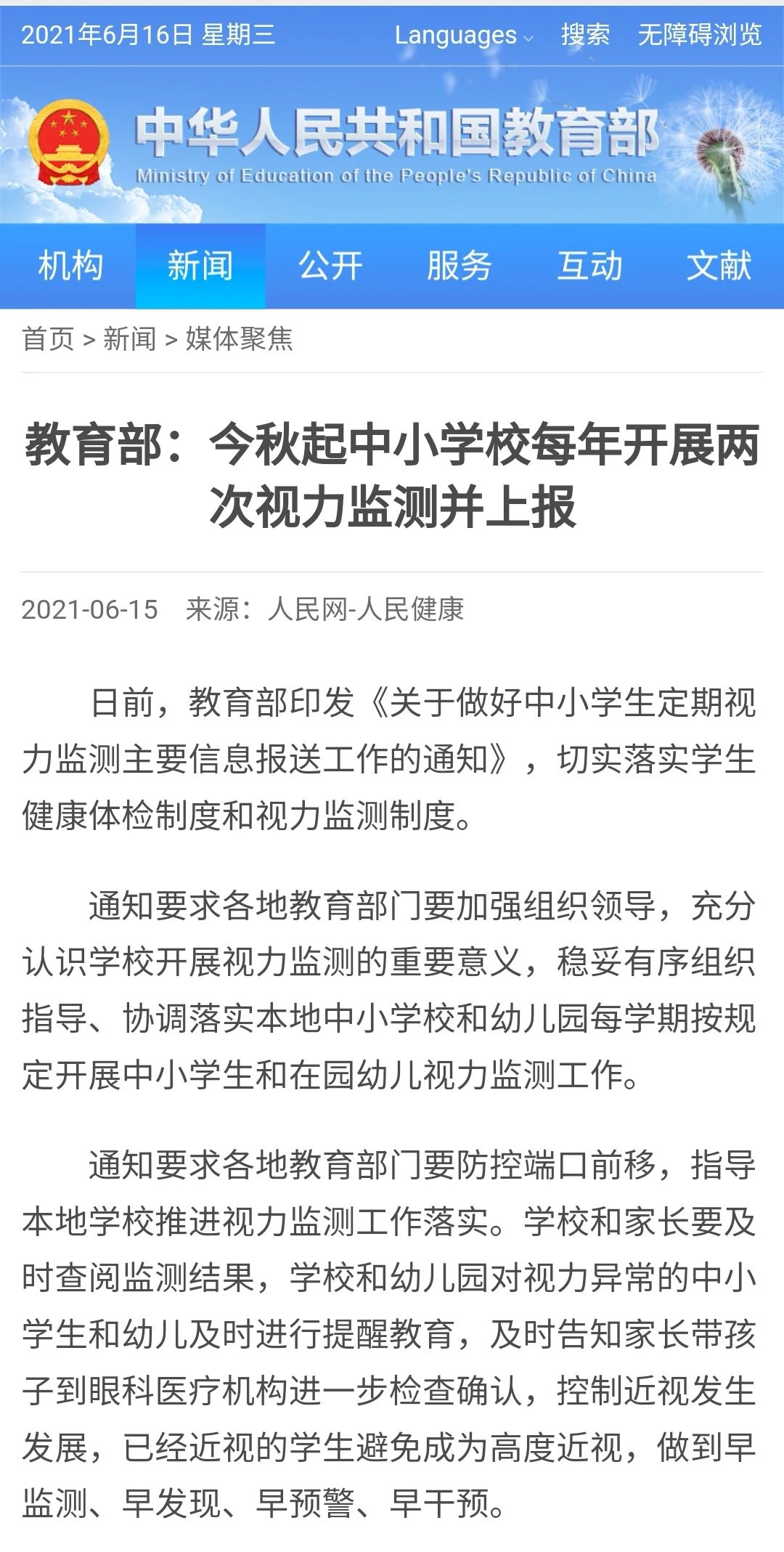Select the 新闻 navigation tab
This screenshot has height=1552, width=784.
coord(200,266)
